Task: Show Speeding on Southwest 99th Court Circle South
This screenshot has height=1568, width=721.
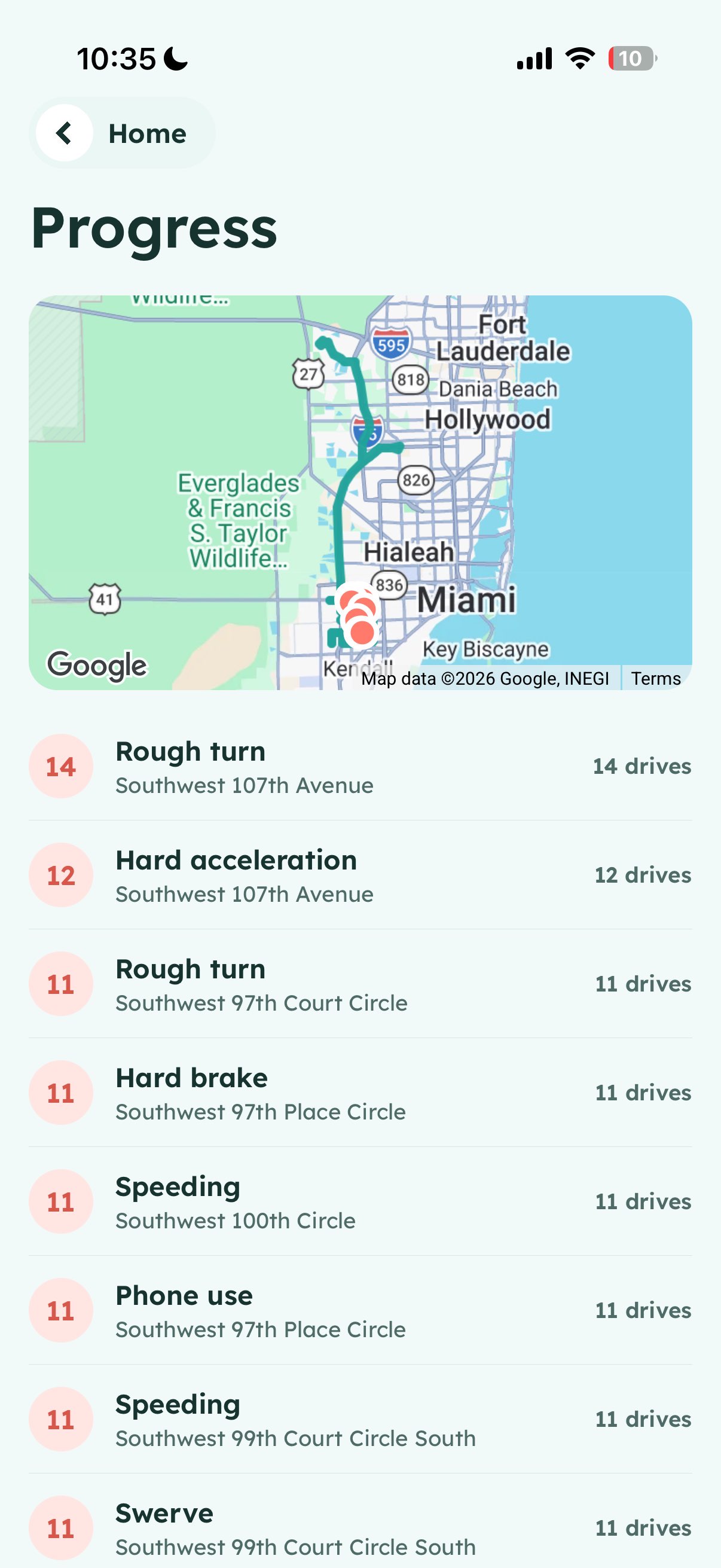Action: (360, 1420)
